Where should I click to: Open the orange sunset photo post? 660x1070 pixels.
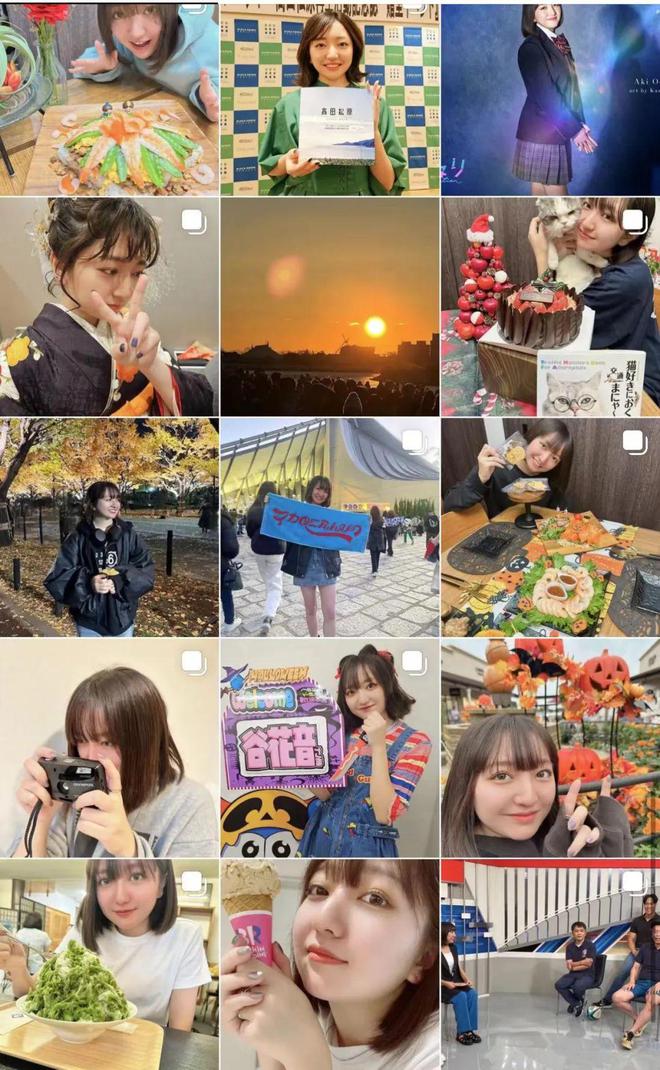click(330, 307)
